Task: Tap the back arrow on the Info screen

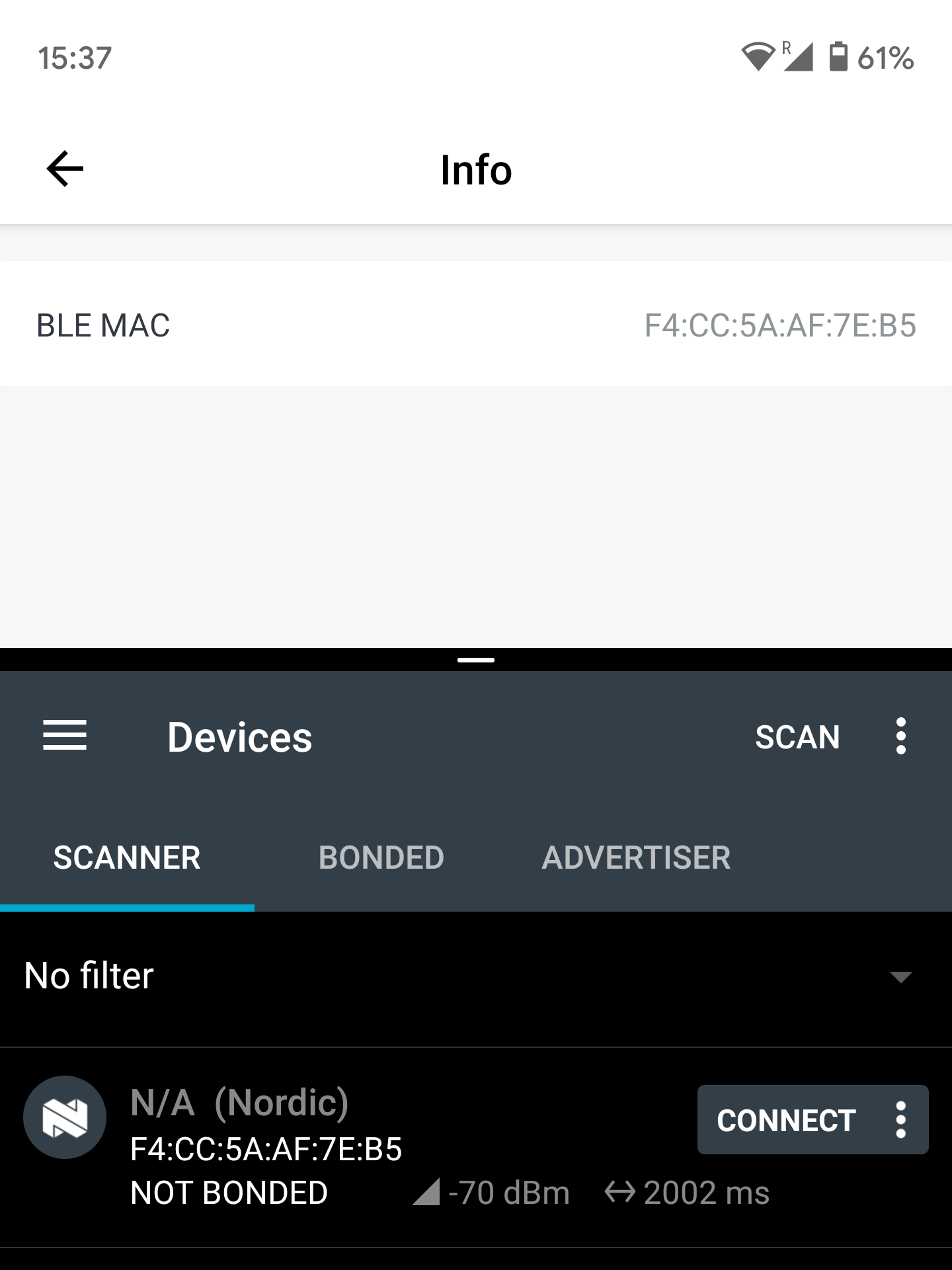Action: point(63,169)
